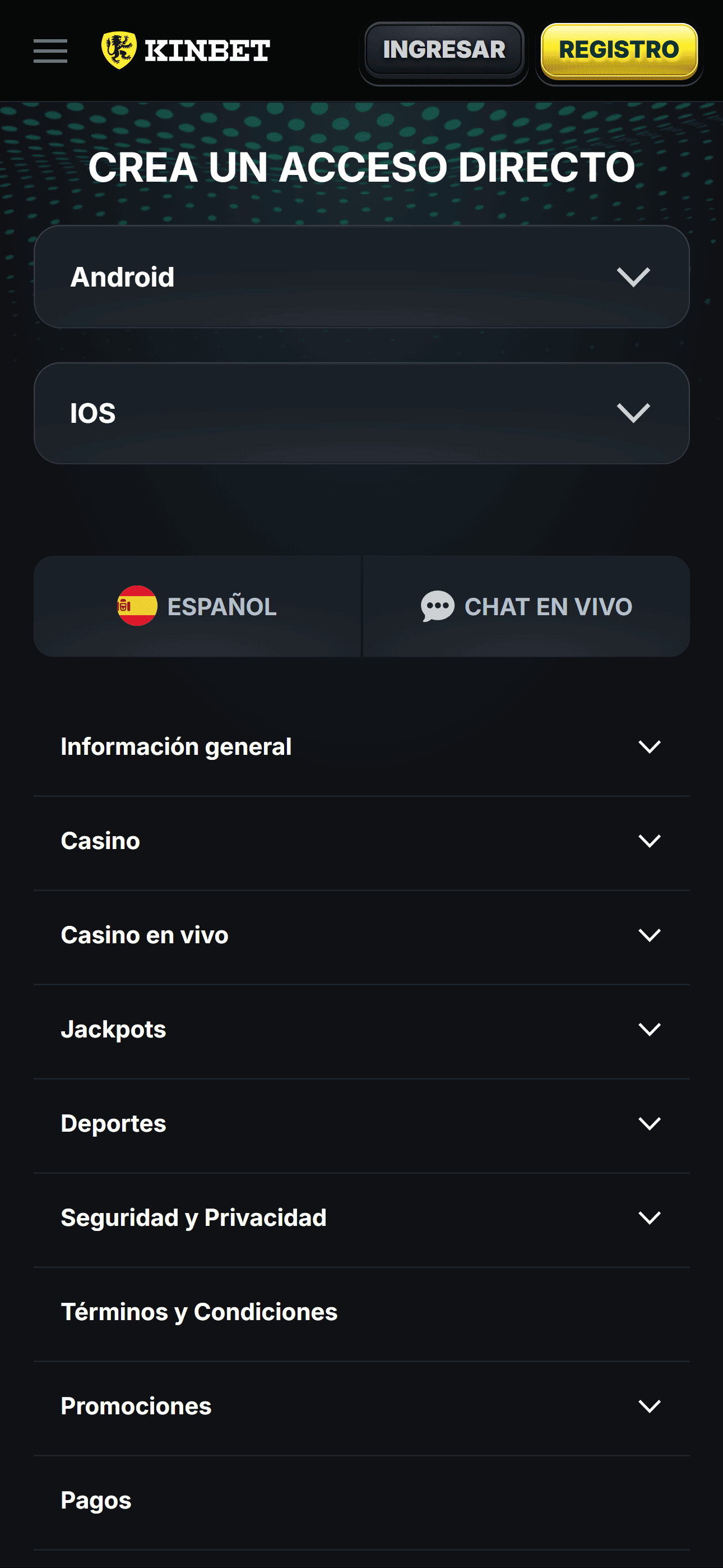723x1568 pixels.
Task: Expand the Casino footer section
Action: pyautogui.click(x=361, y=841)
